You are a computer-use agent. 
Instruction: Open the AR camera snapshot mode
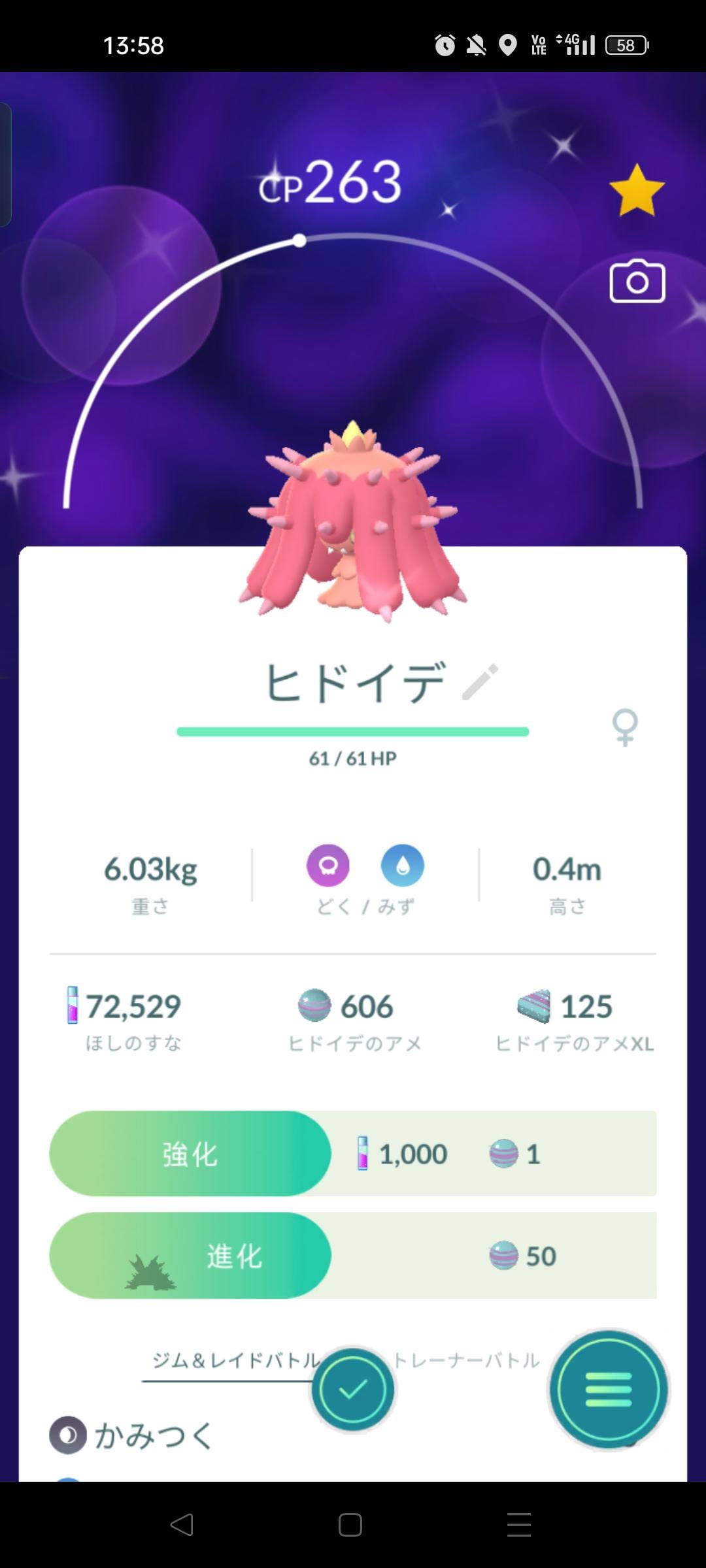(637, 282)
